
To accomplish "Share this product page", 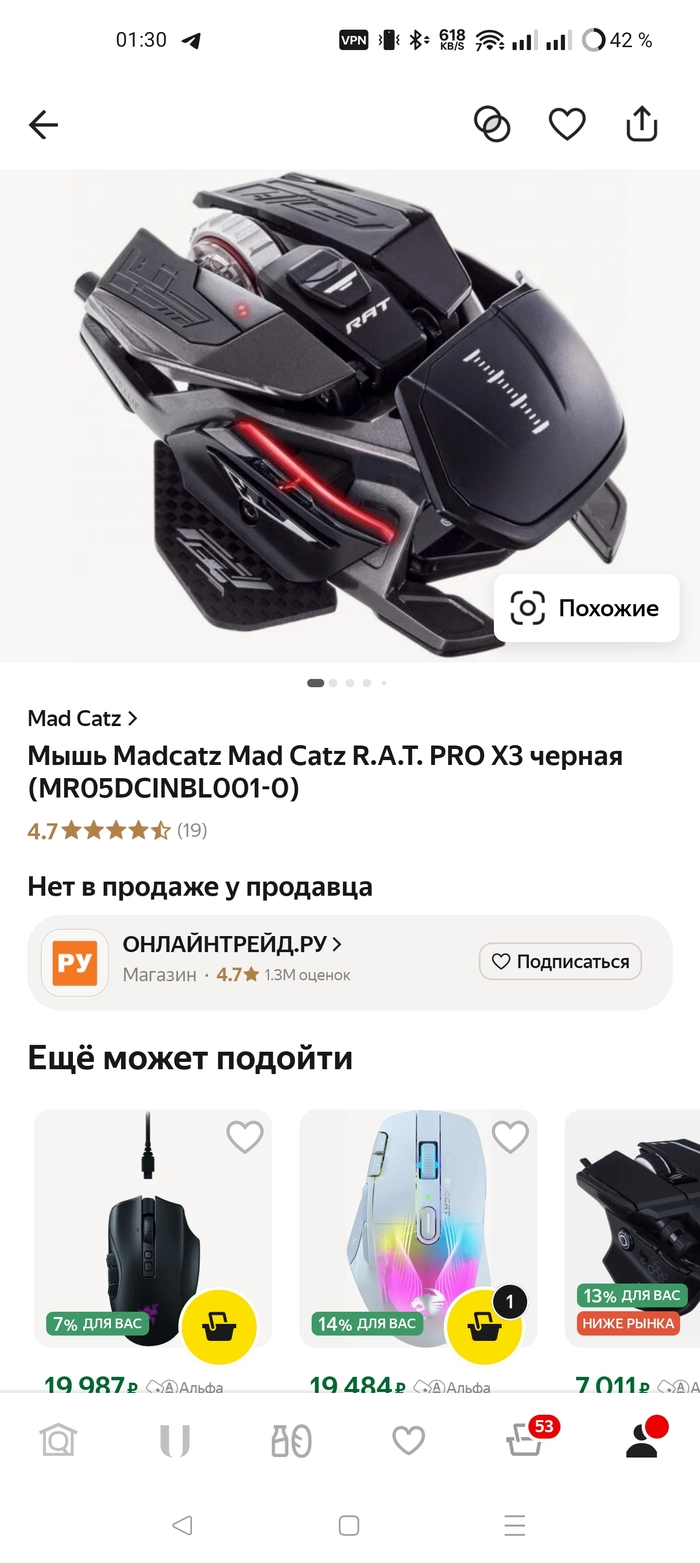I will [x=641, y=125].
